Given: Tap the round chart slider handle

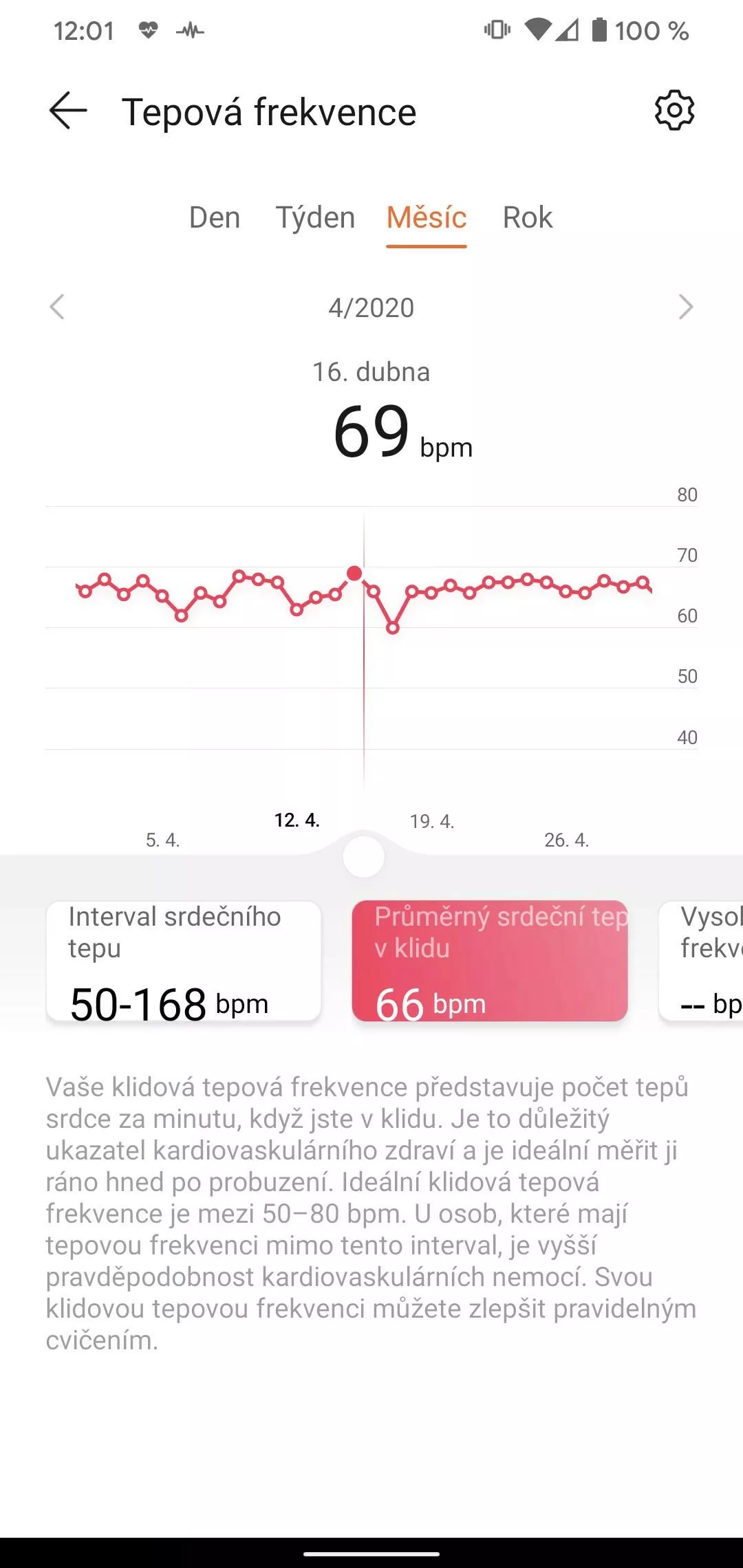Looking at the screenshot, I should click(x=363, y=857).
